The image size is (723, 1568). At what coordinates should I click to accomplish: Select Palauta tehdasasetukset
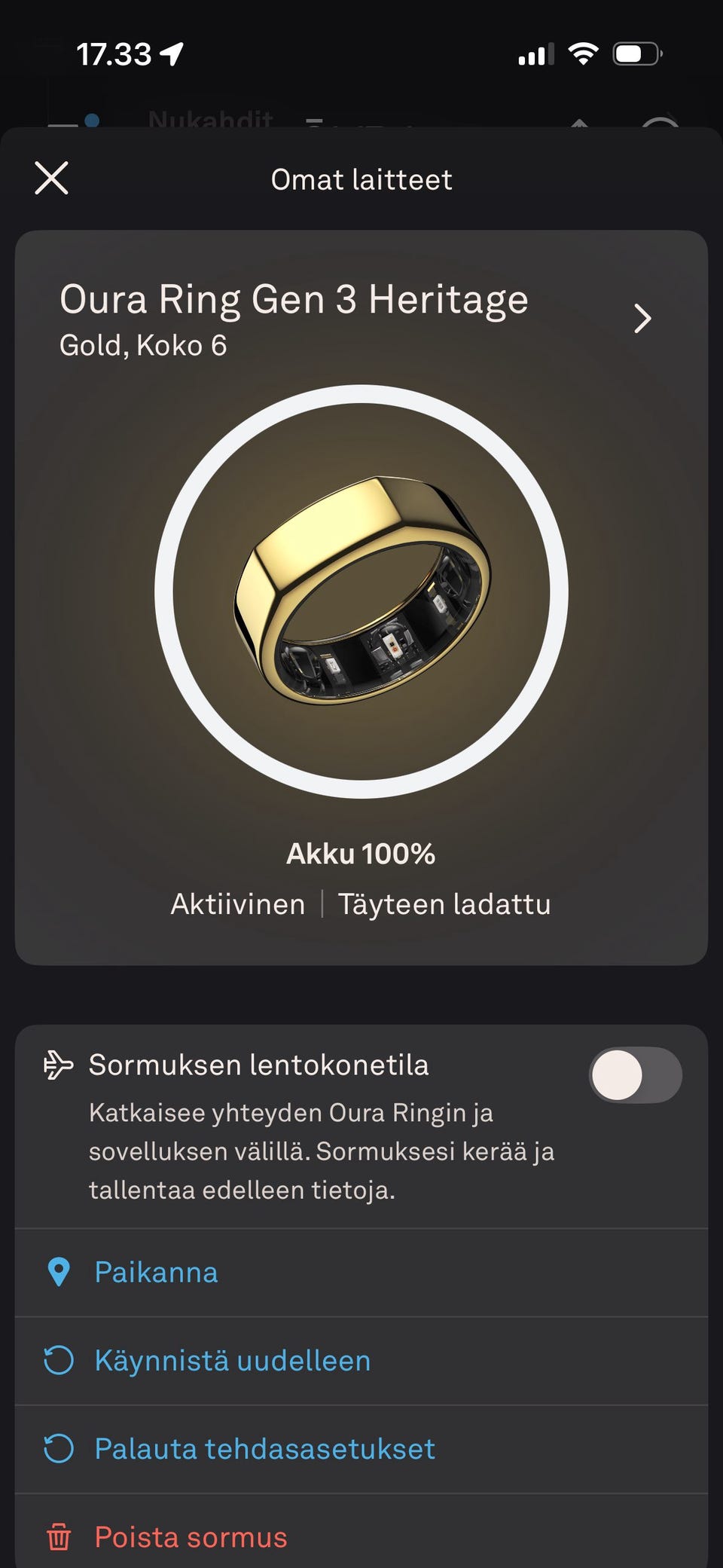point(361,1449)
